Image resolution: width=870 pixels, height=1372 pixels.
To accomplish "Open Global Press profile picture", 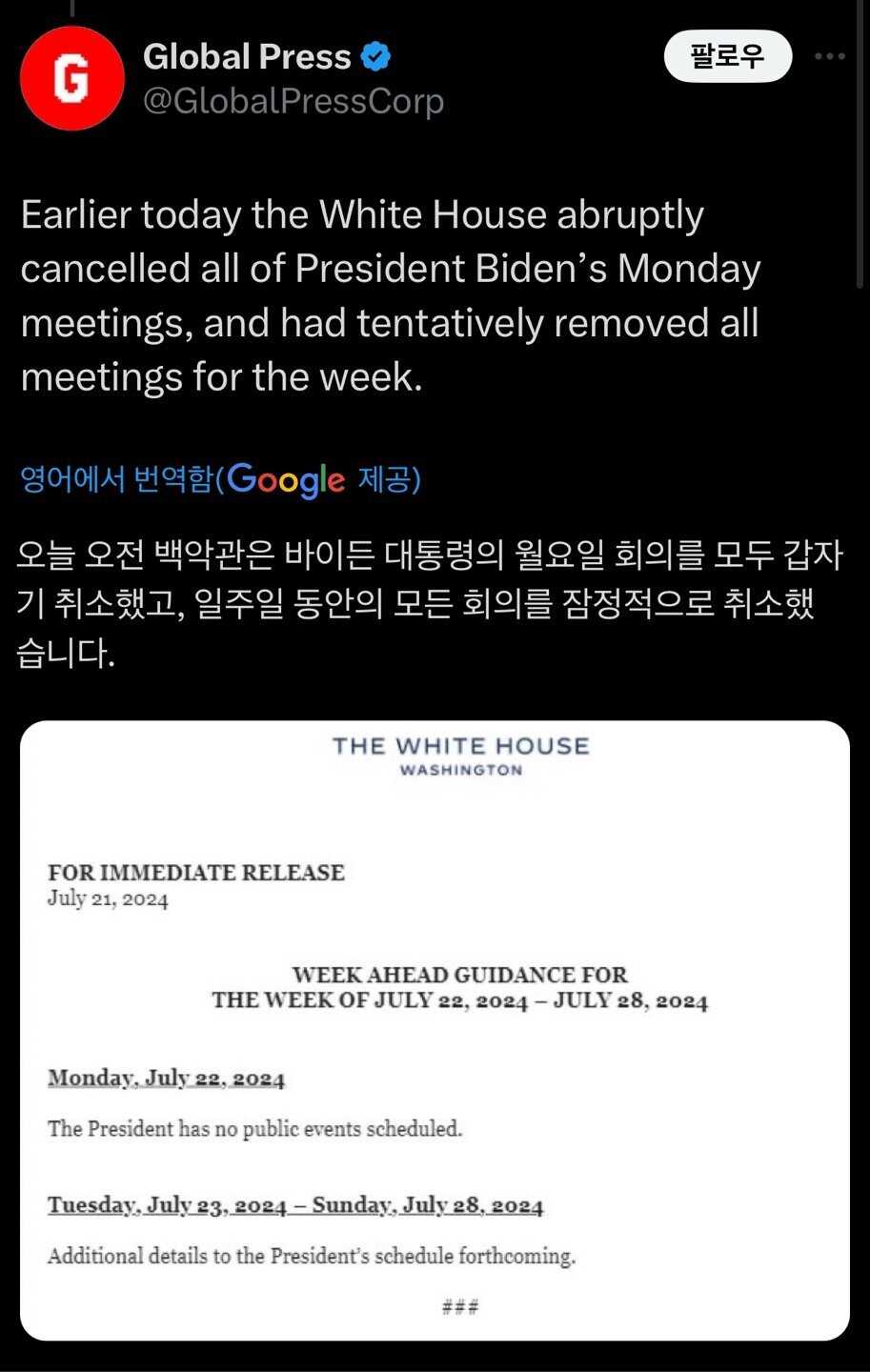I will 72,78.
